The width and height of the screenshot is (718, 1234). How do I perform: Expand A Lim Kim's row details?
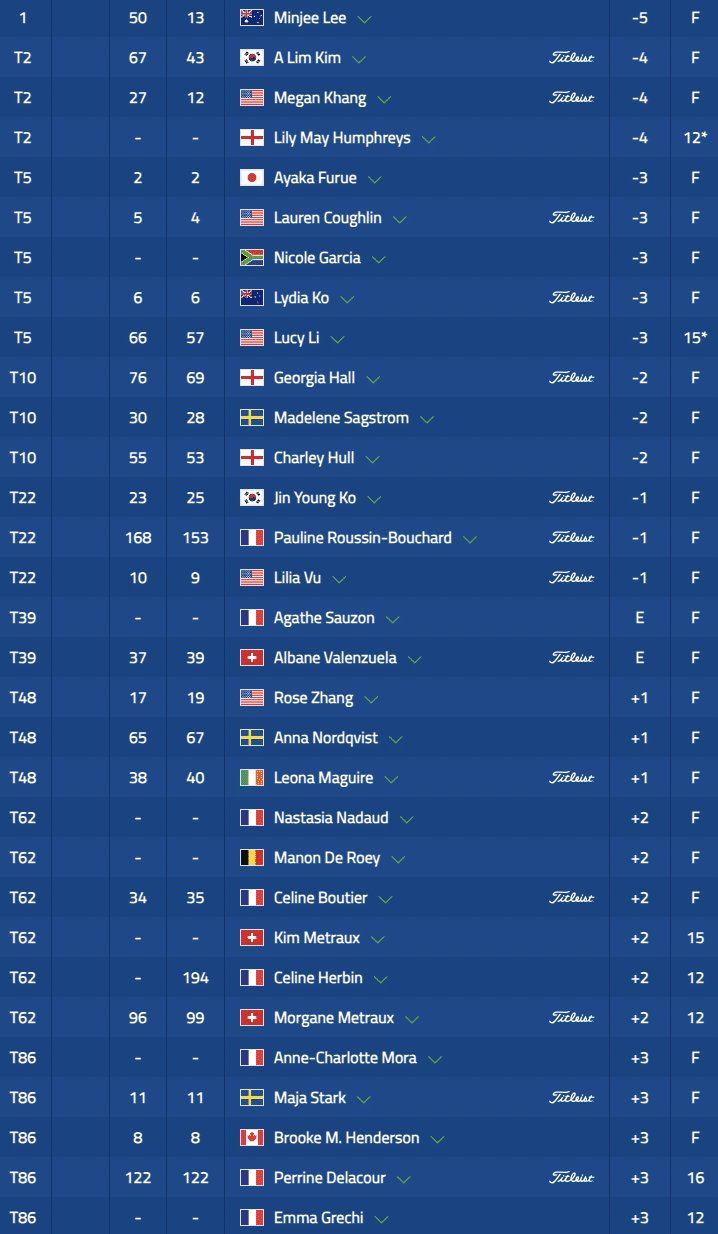coord(359,59)
